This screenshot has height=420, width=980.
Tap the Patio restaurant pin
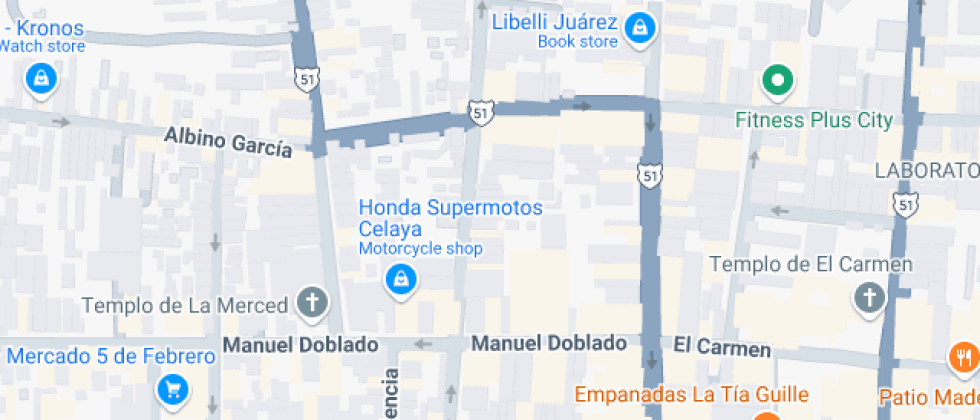pos(964,357)
